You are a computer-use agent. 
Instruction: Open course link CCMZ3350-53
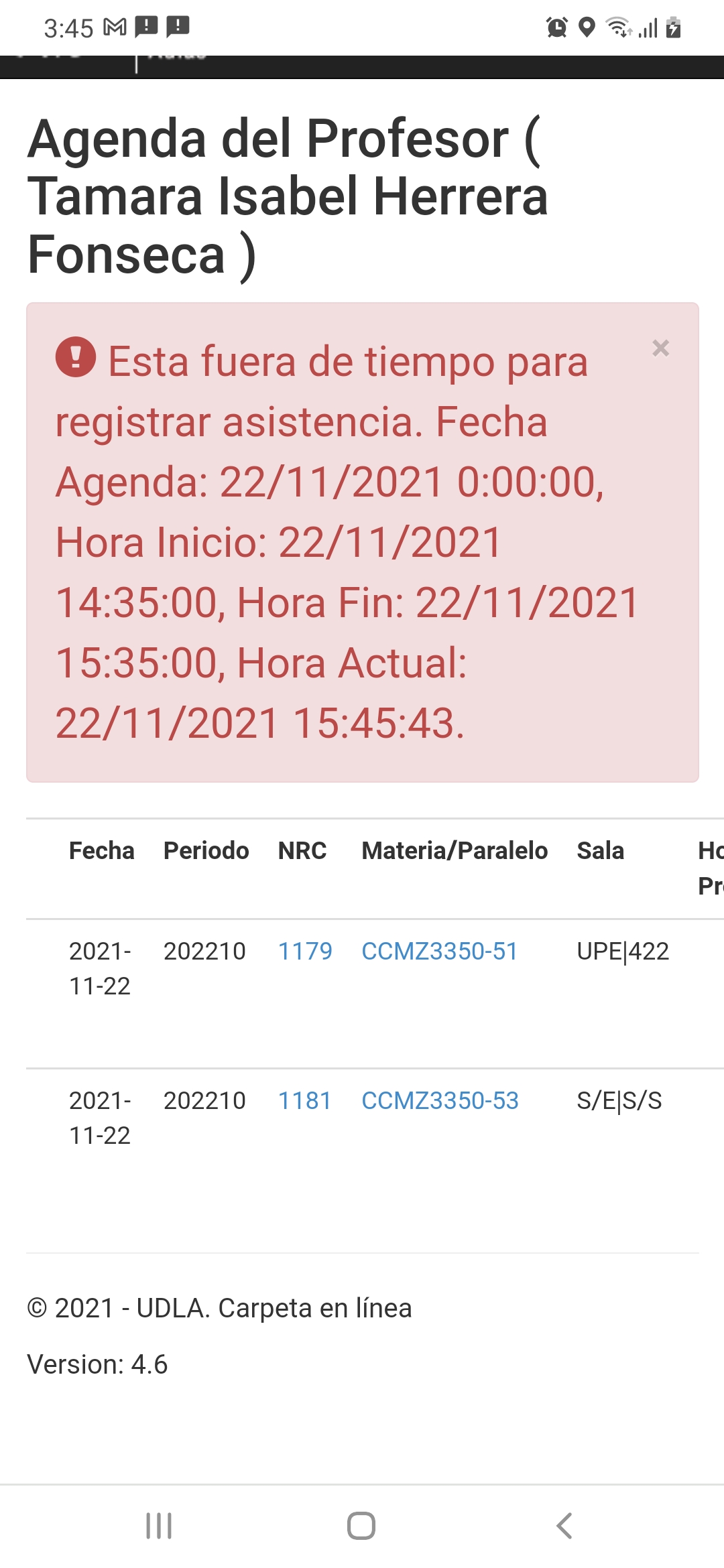440,1100
